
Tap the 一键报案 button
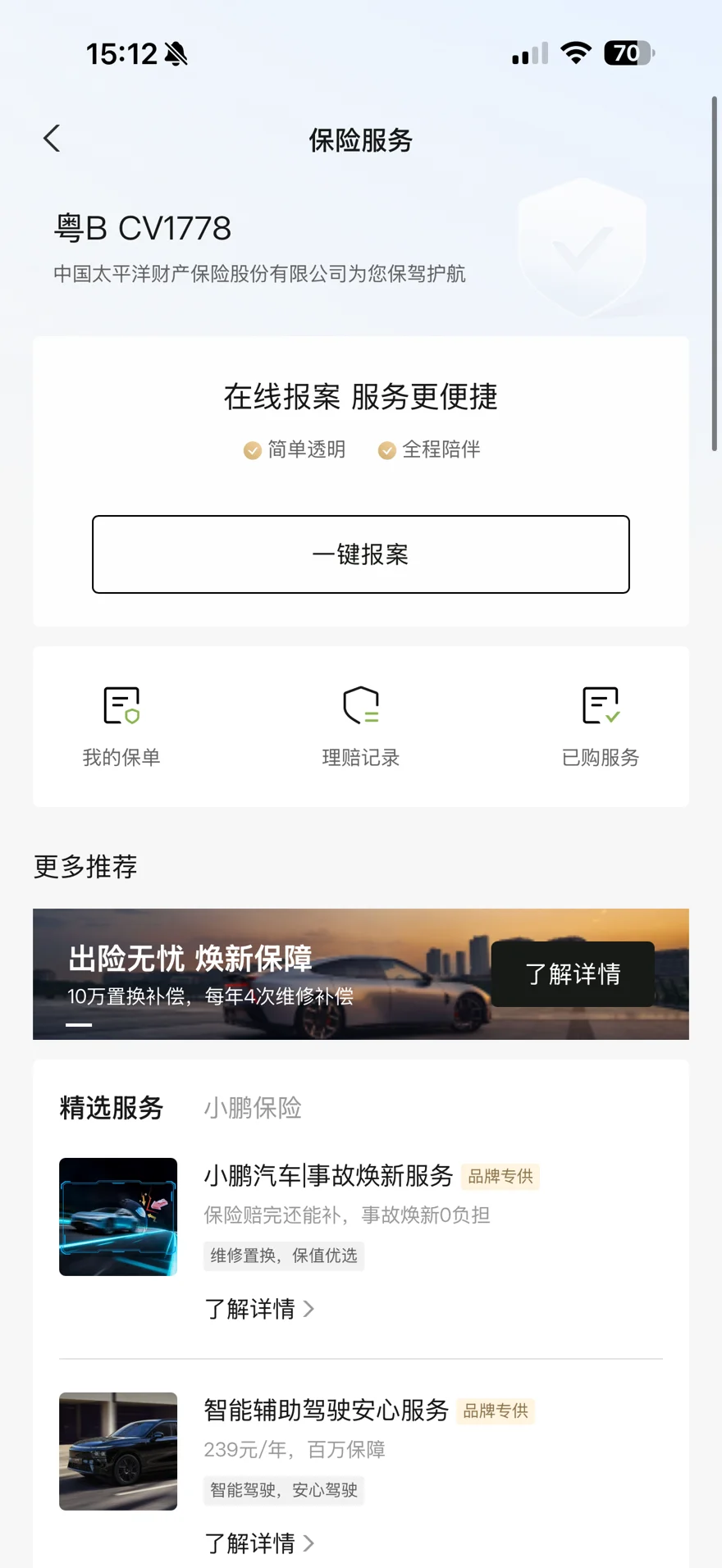pos(361,554)
